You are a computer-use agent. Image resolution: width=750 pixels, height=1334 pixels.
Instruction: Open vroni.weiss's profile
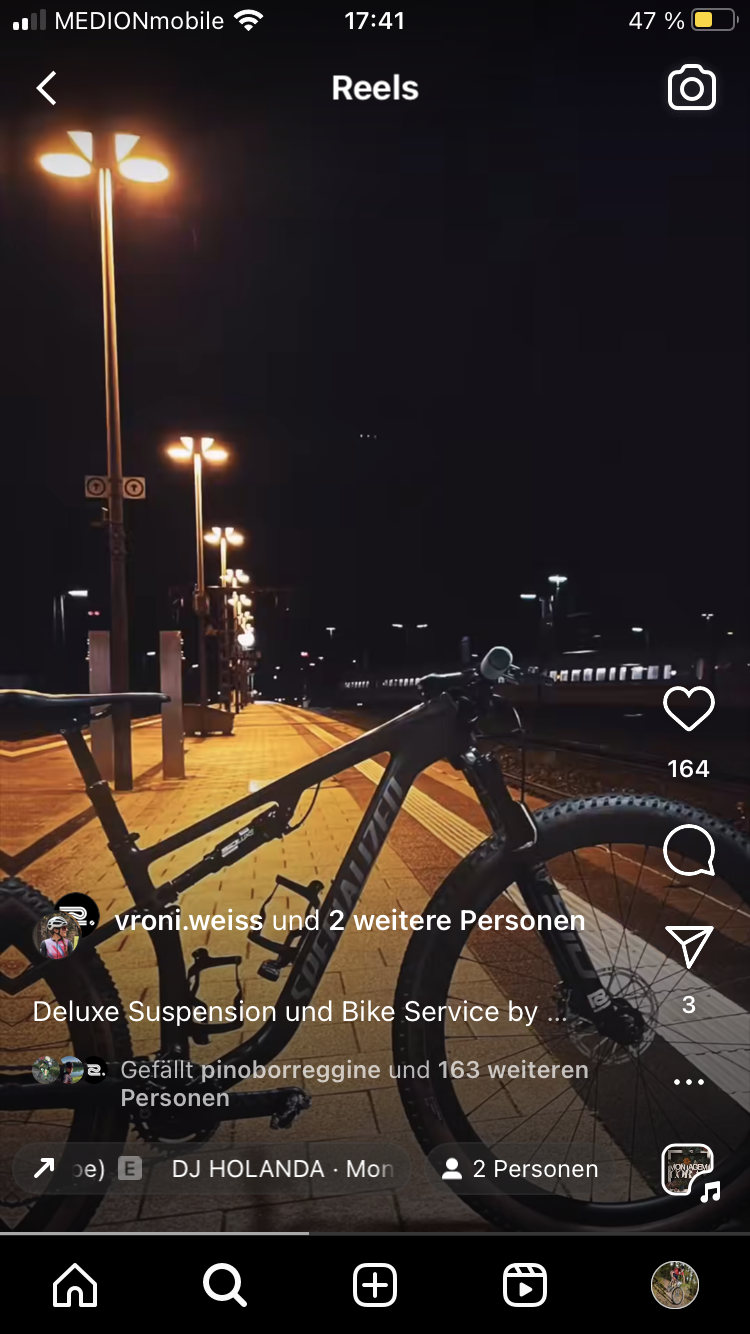(188, 921)
